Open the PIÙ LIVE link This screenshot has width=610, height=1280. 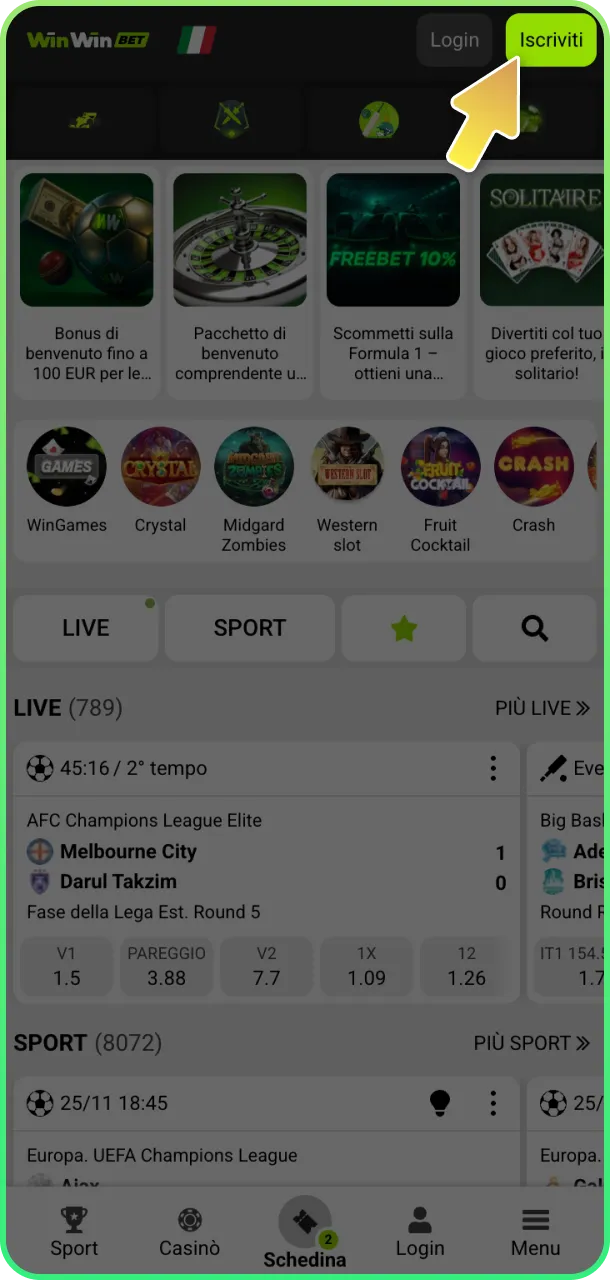542,708
